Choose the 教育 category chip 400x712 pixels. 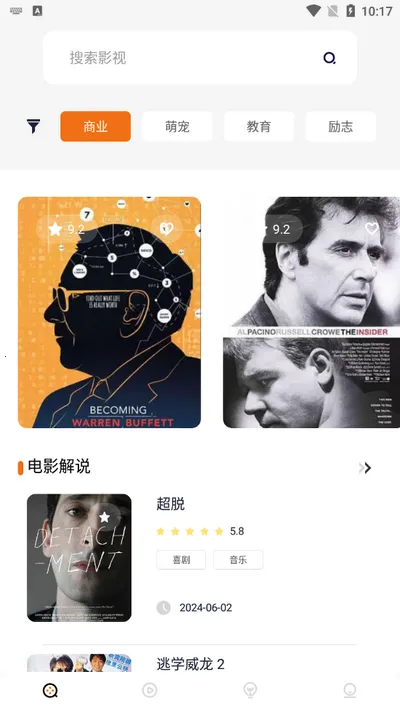coord(259,126)
